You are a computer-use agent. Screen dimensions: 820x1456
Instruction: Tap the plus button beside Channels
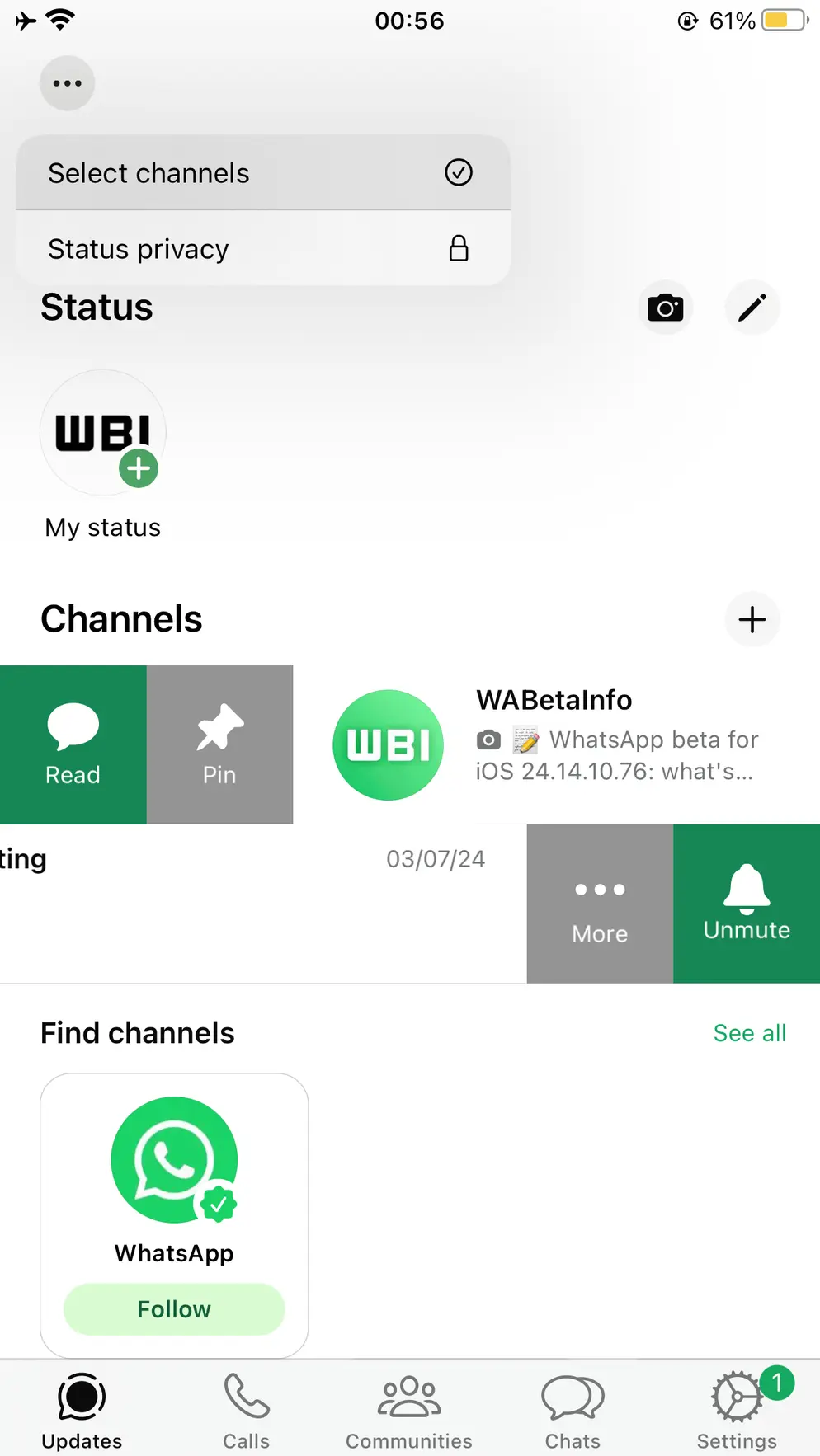point(752,619)
